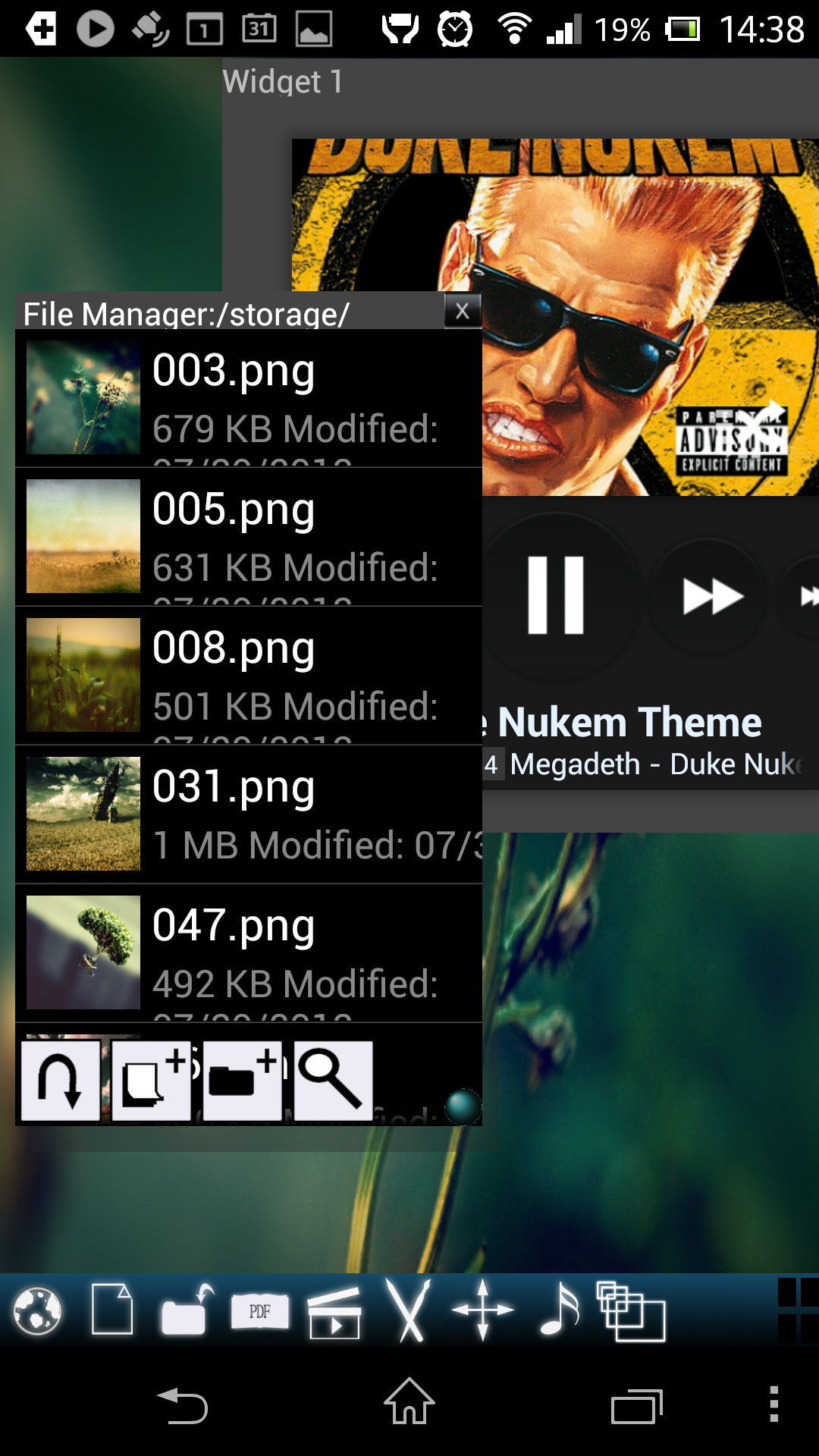Open file 003.png

[248, 397]
